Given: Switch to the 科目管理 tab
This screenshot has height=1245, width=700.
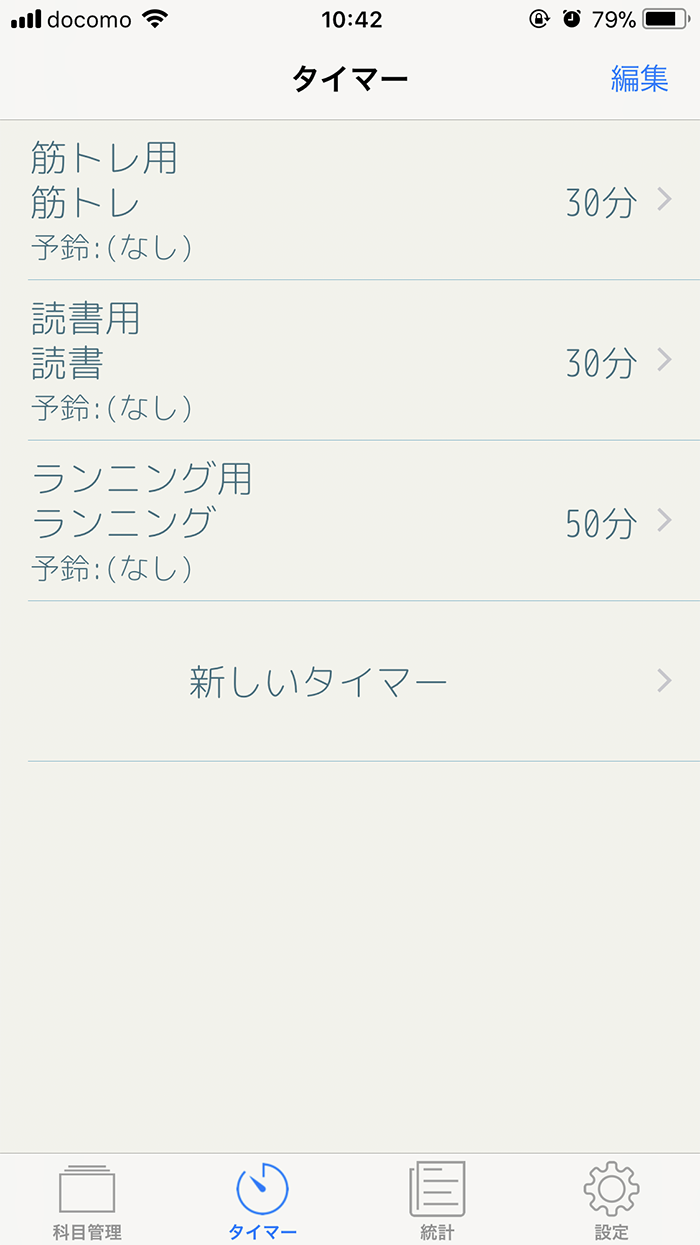Looking at the screenshot, I should coord(87,1201).
